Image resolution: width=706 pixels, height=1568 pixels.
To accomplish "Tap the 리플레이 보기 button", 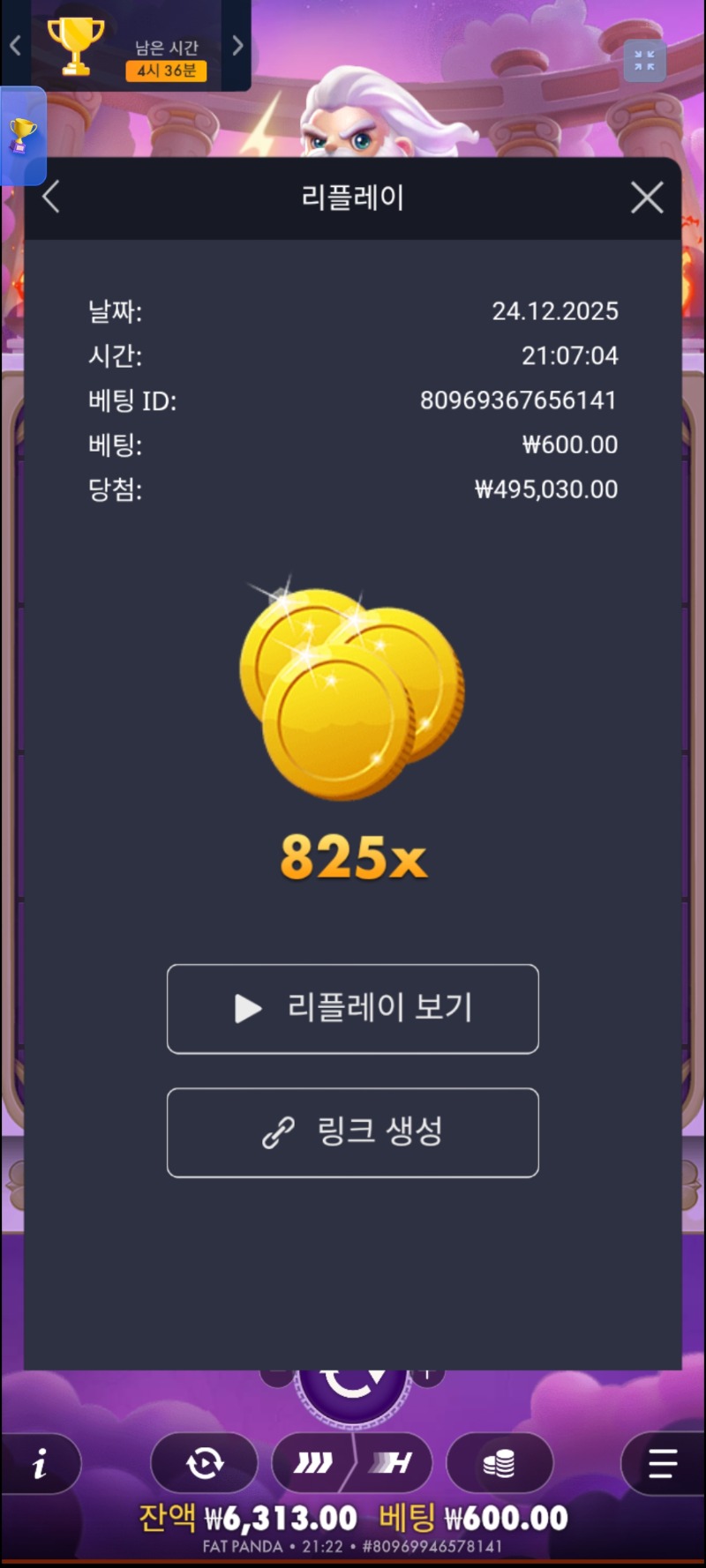I will [x=353, y=1009].
